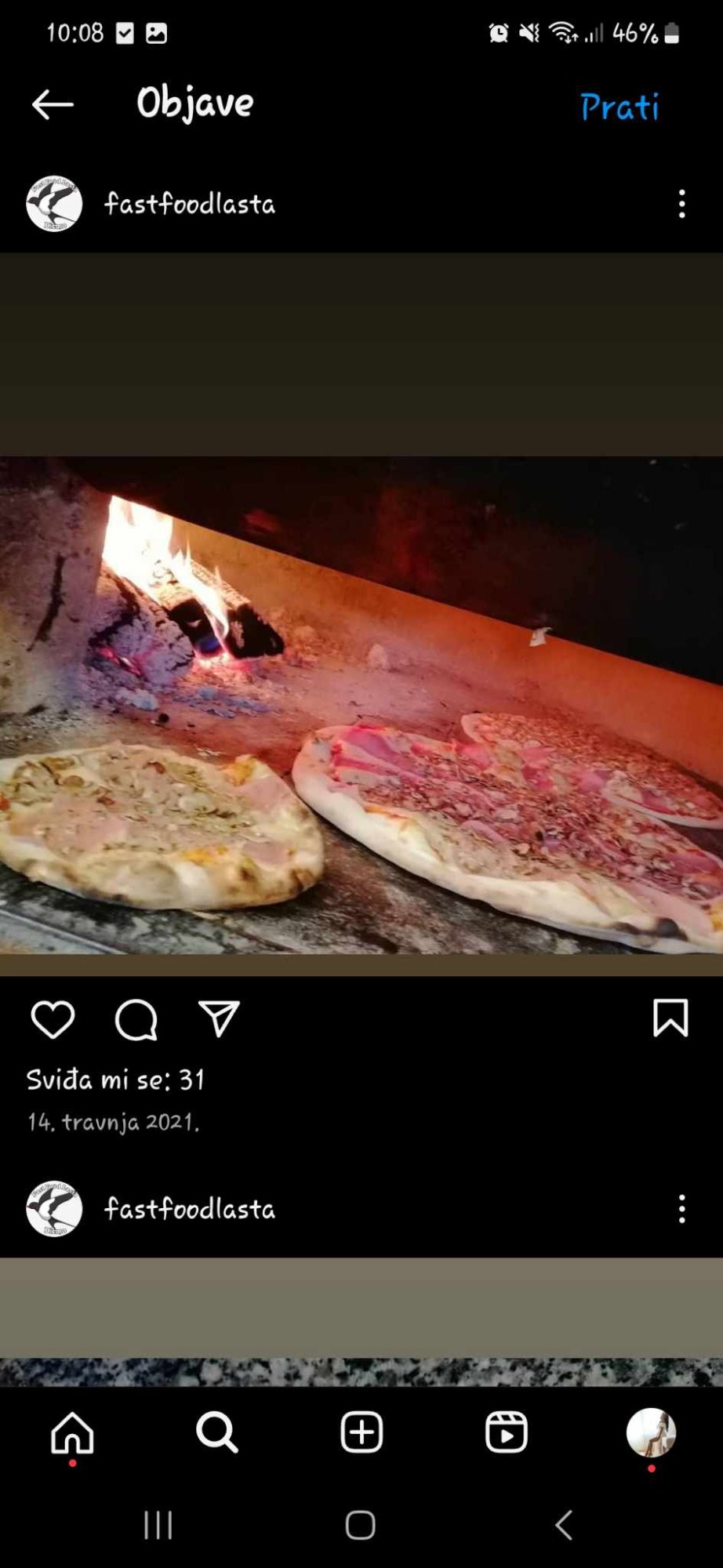
Task: View likes list 'Sviđa mi se: 31'
Action: 116,1080
